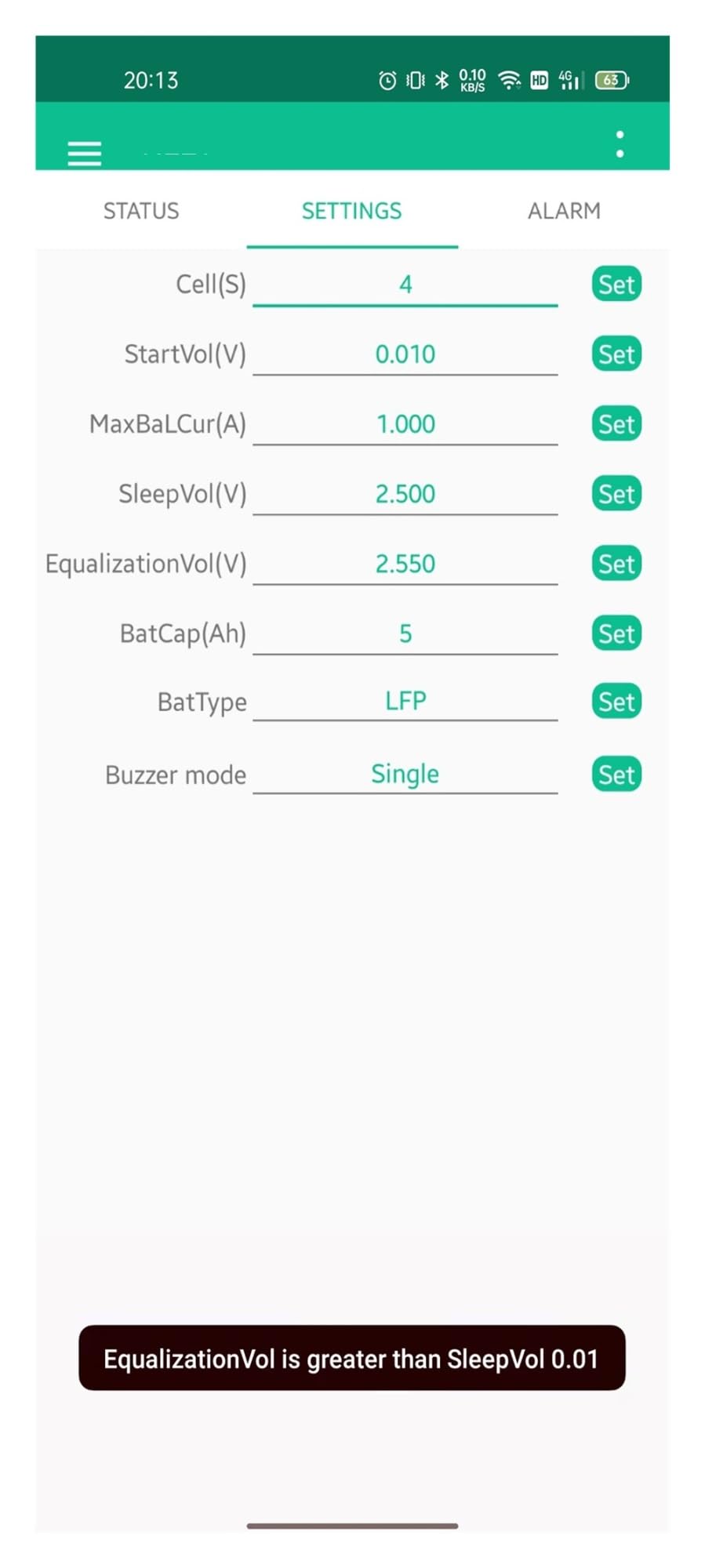This screenshot has height=1568, width=705.
Task: Choose battery type in BatType field
Action: (405, 701)
